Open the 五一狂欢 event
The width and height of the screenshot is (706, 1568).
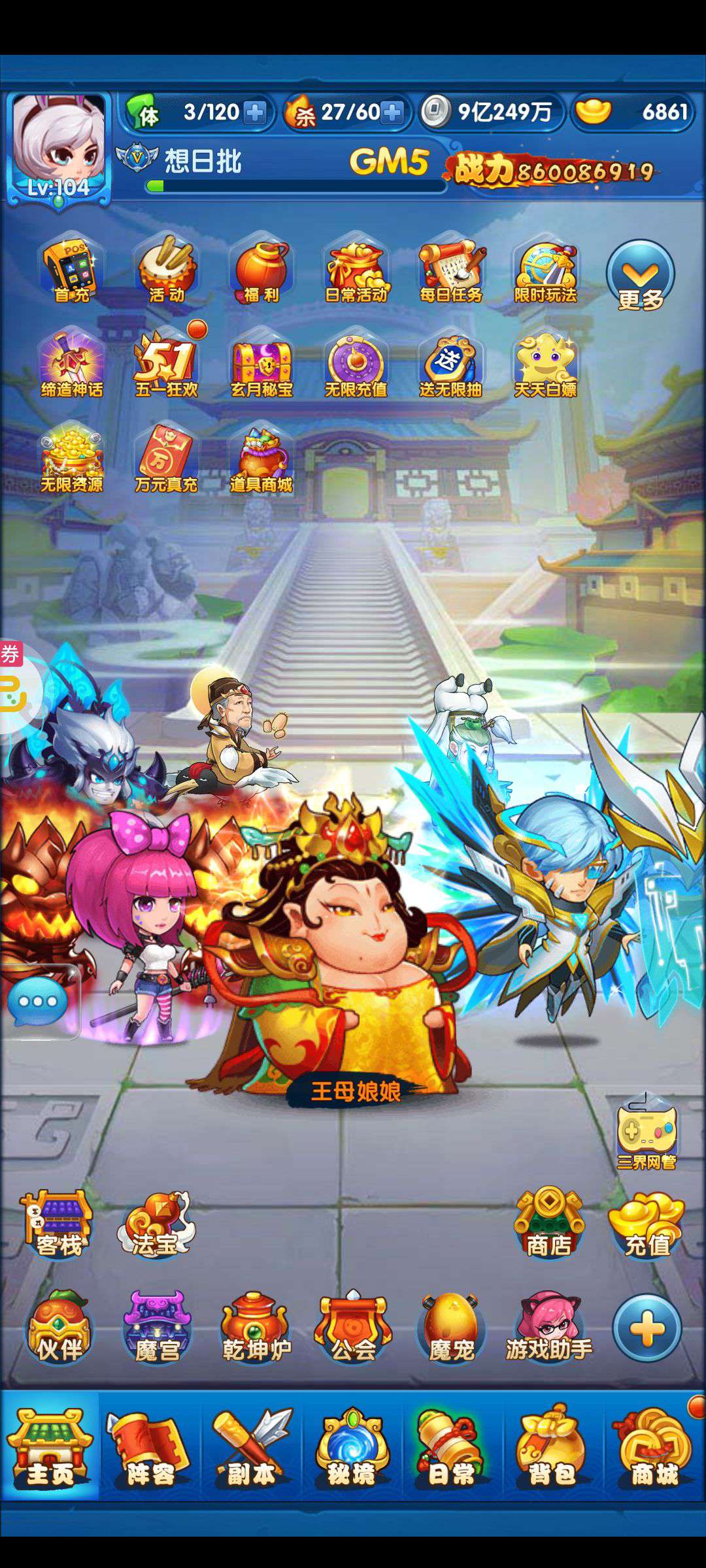tap(166, 363)
